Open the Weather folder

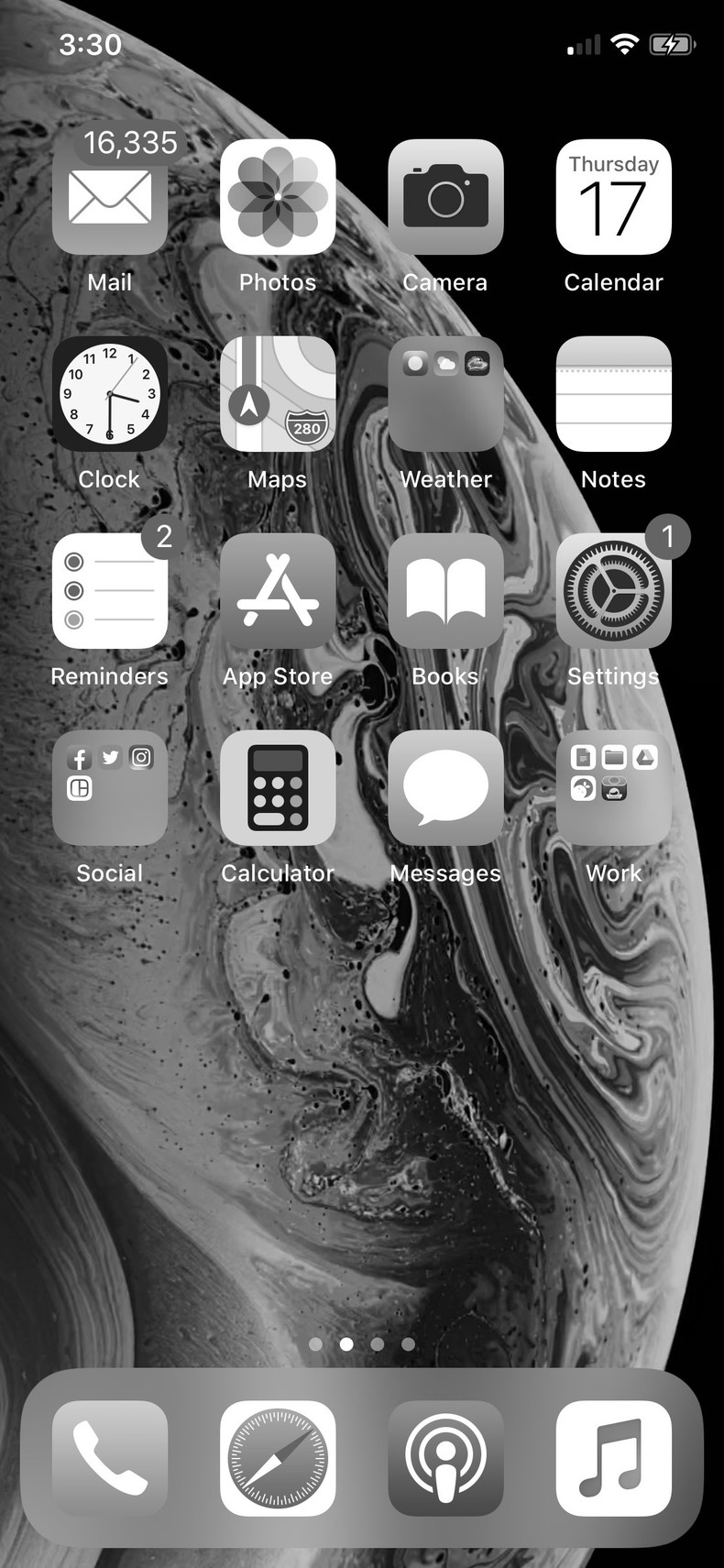coord(445,394)
